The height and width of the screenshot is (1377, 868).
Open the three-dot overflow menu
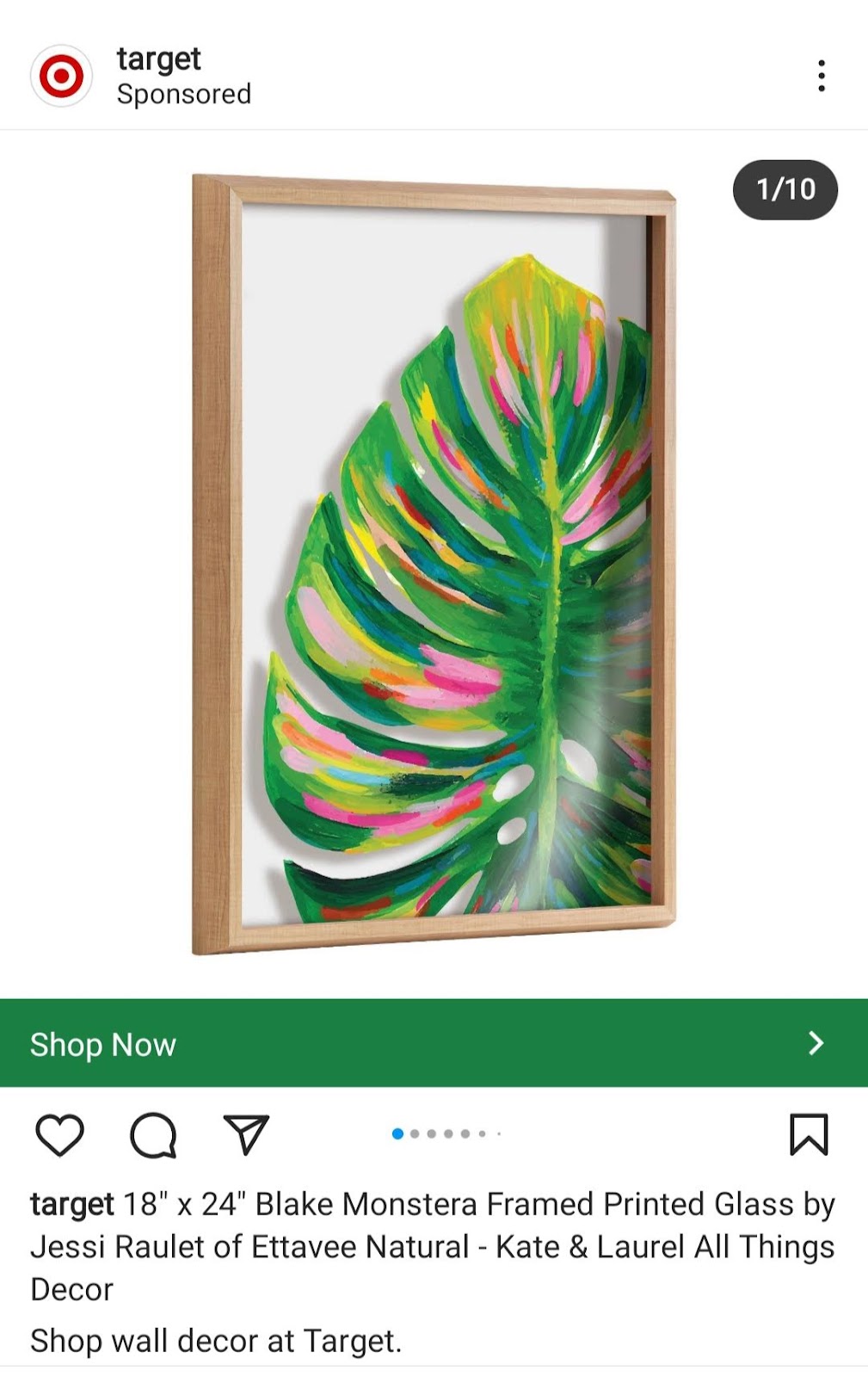822,76
